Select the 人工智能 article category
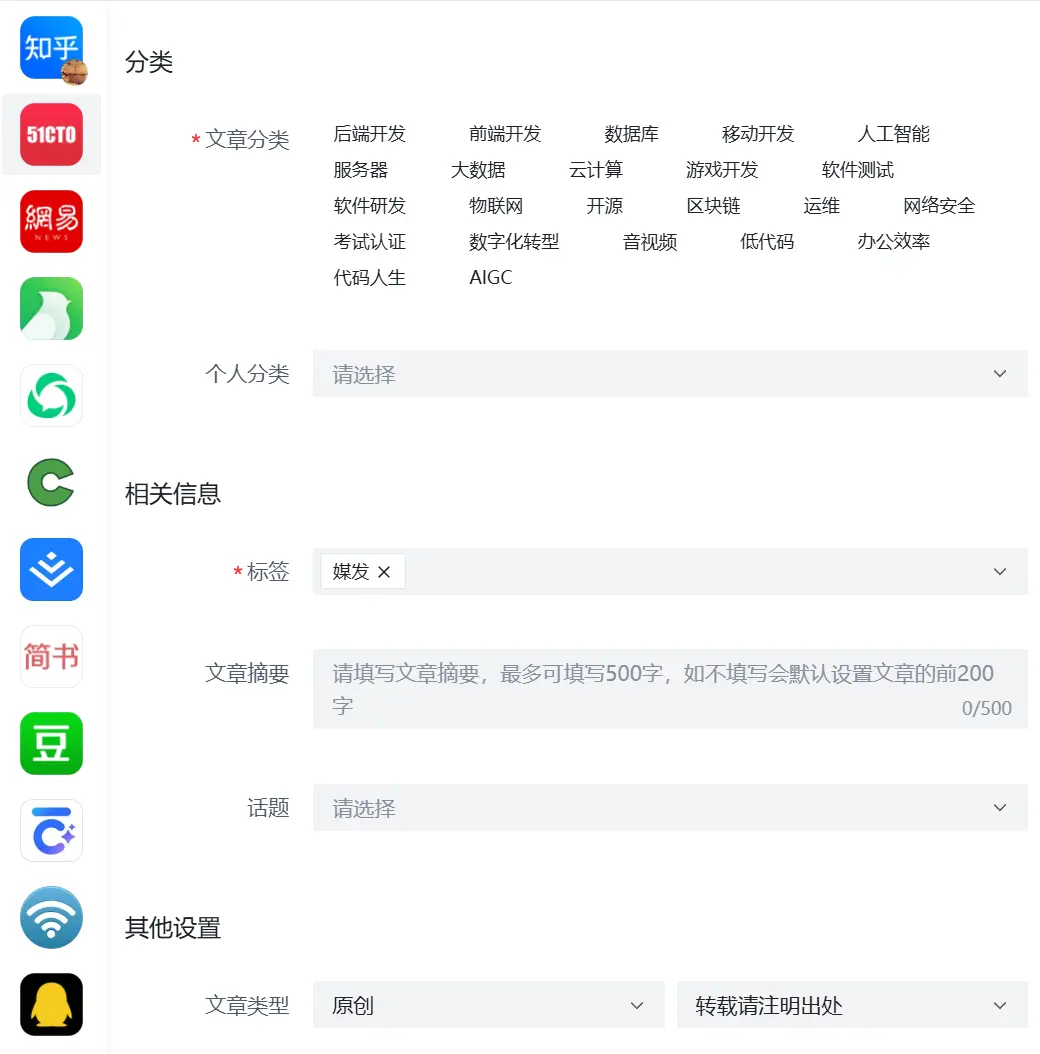 891,133
